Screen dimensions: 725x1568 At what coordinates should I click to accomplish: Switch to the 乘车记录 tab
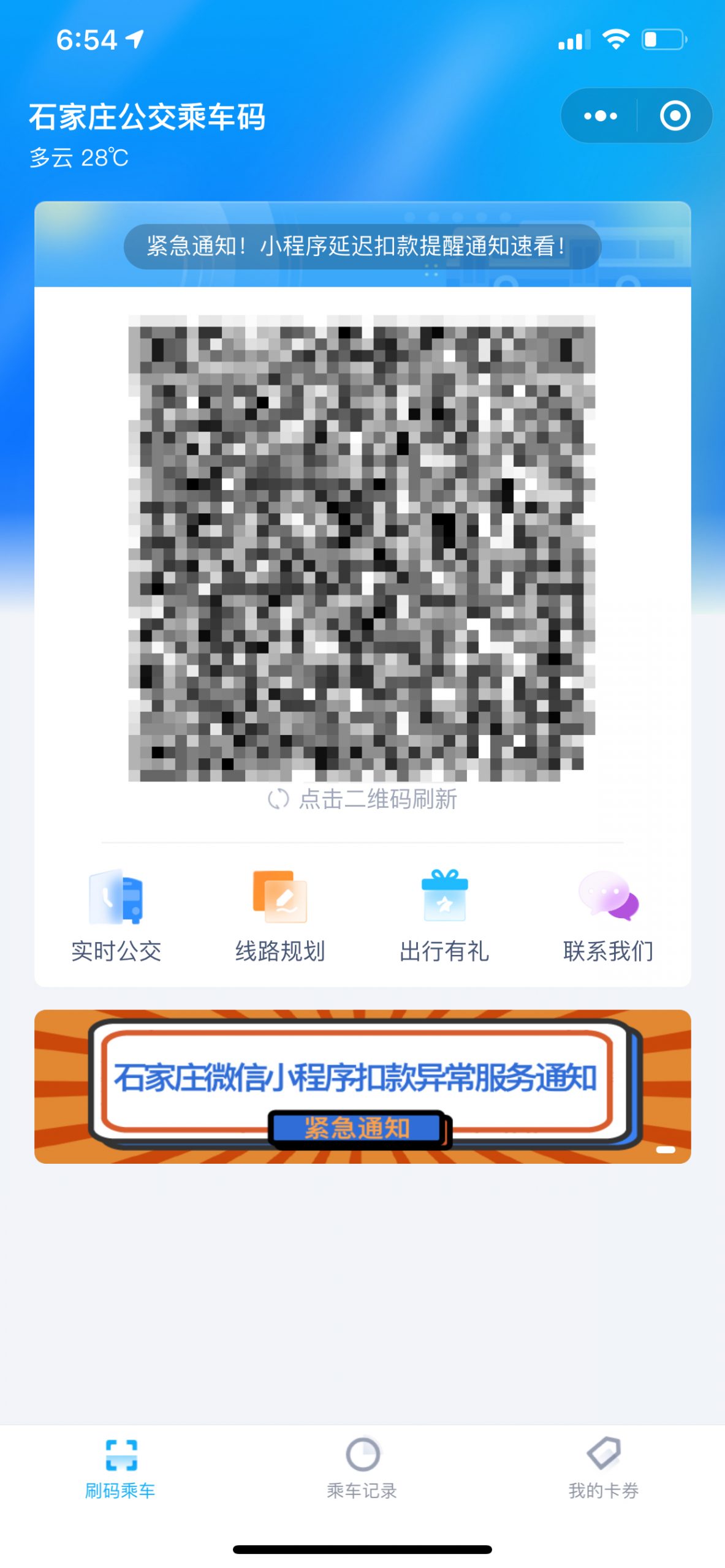point(362,1468)
